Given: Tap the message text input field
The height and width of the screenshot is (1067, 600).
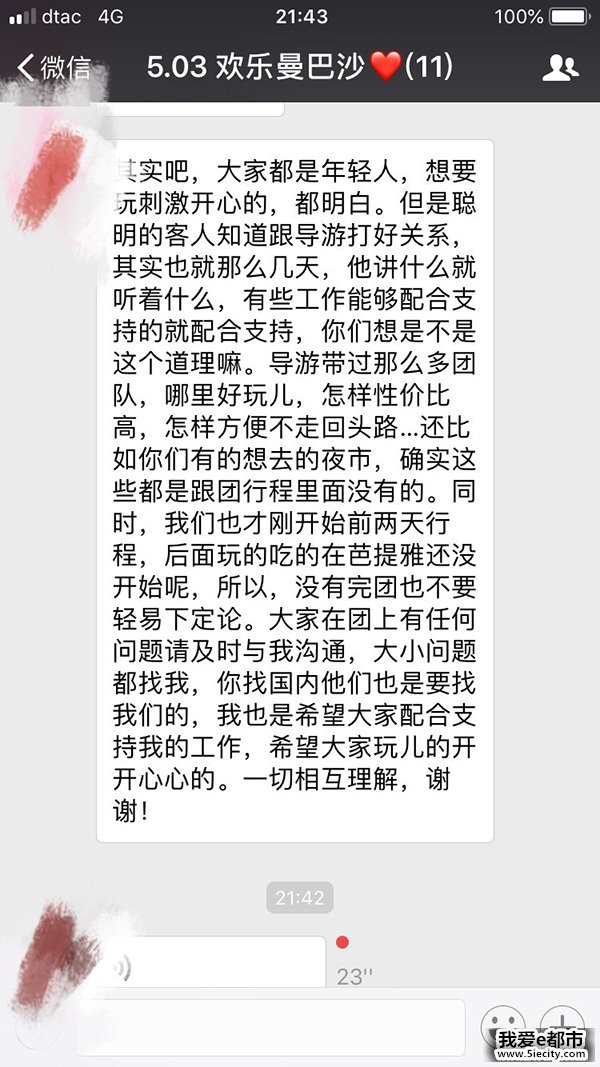Looking at the screenshot, I should click(x=270, y=1027).
